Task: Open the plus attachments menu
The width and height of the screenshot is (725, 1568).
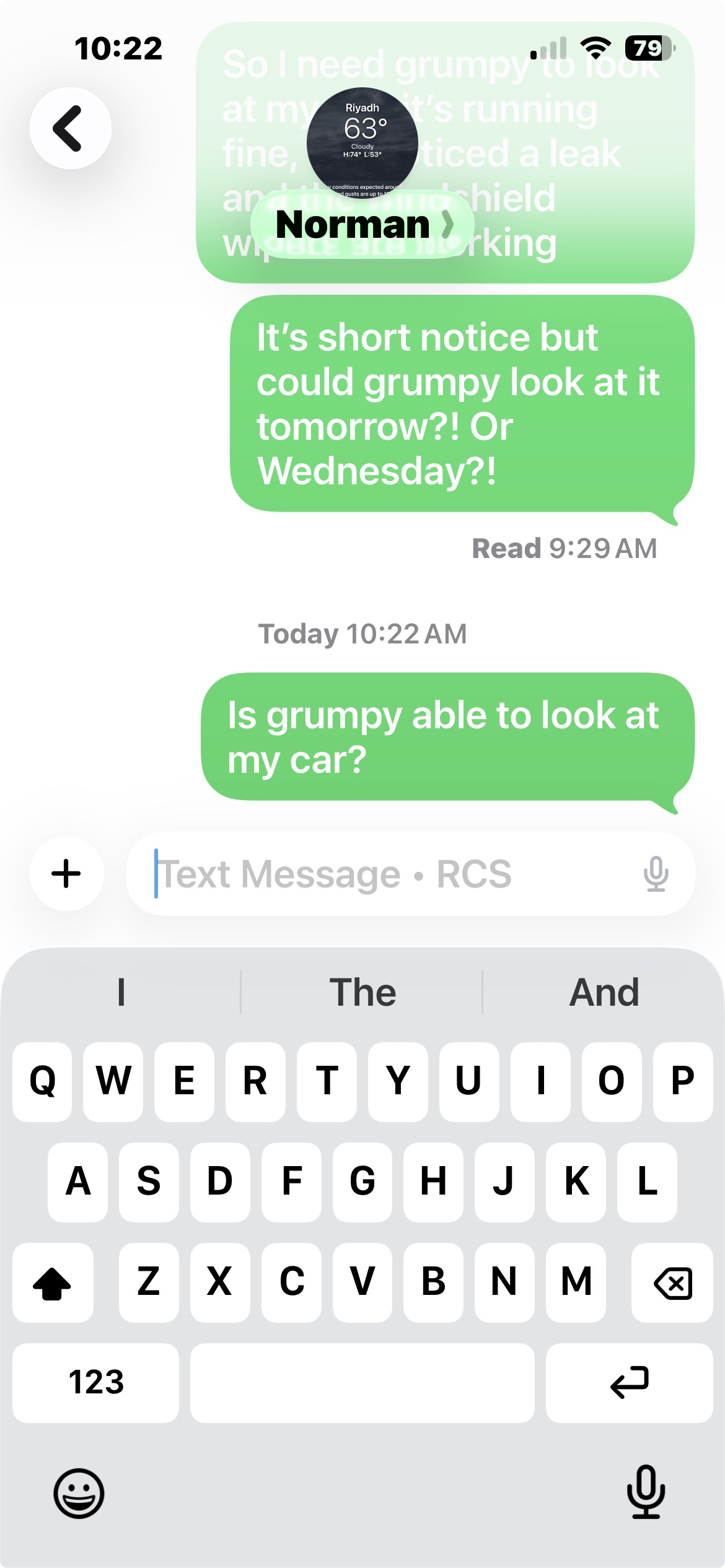Action: tap(66, 873)
